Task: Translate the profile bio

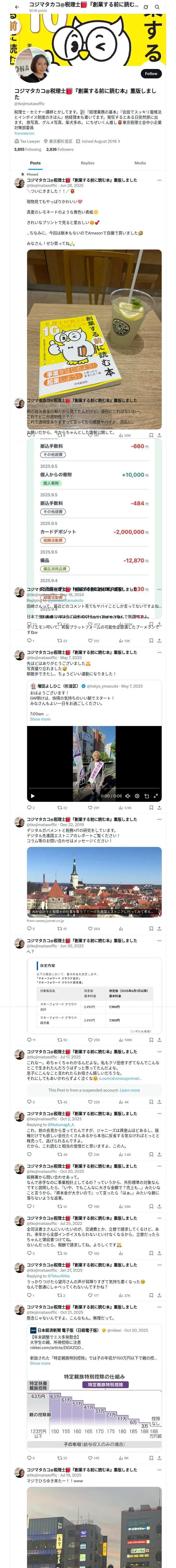Action: [x=24, y=133]
